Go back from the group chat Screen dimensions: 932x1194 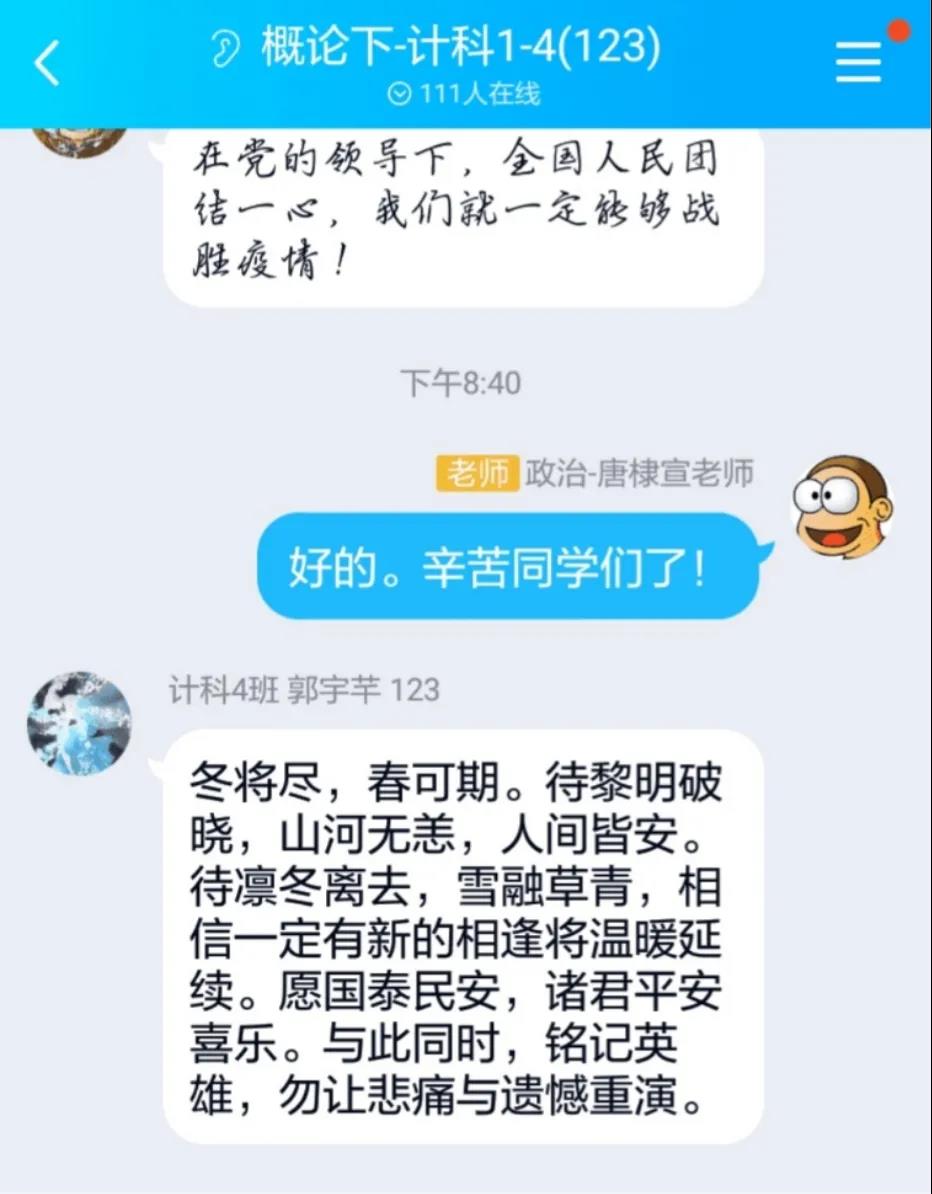click(x=47, y=64)
